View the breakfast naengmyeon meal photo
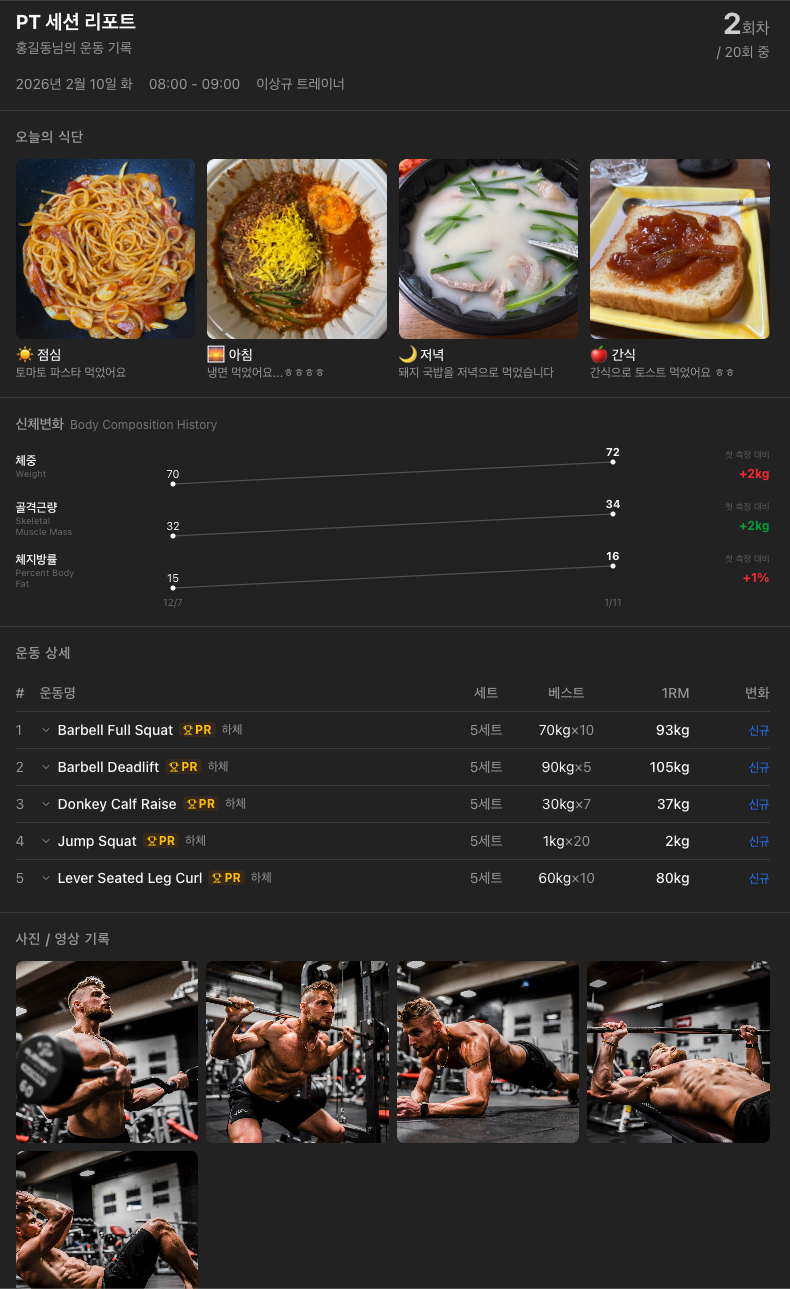790x1289 pixels. (x=296, y=248)
